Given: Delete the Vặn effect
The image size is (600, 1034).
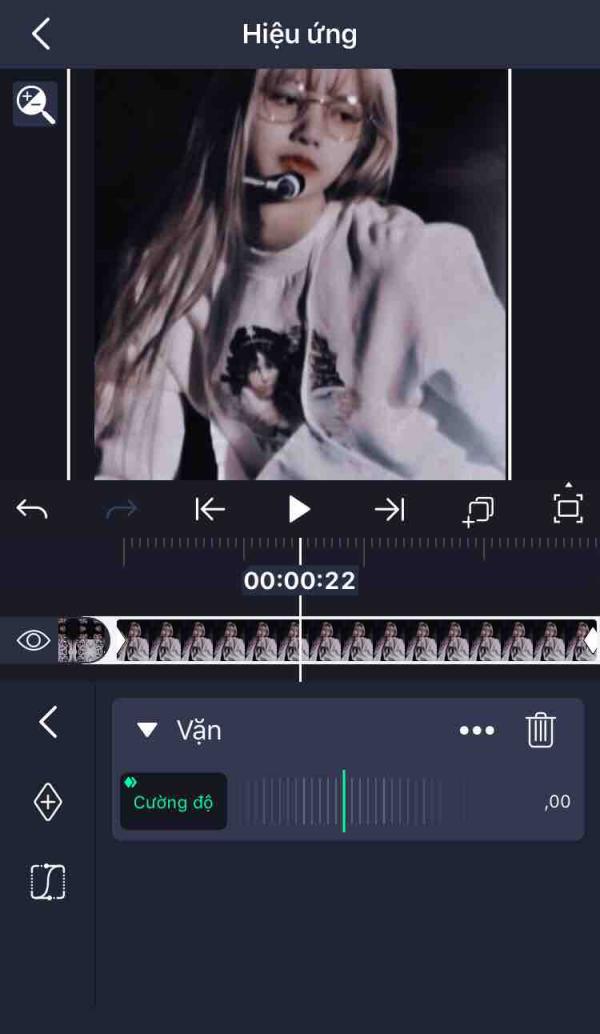Looking at the screenshot, I should pos(540,731).
